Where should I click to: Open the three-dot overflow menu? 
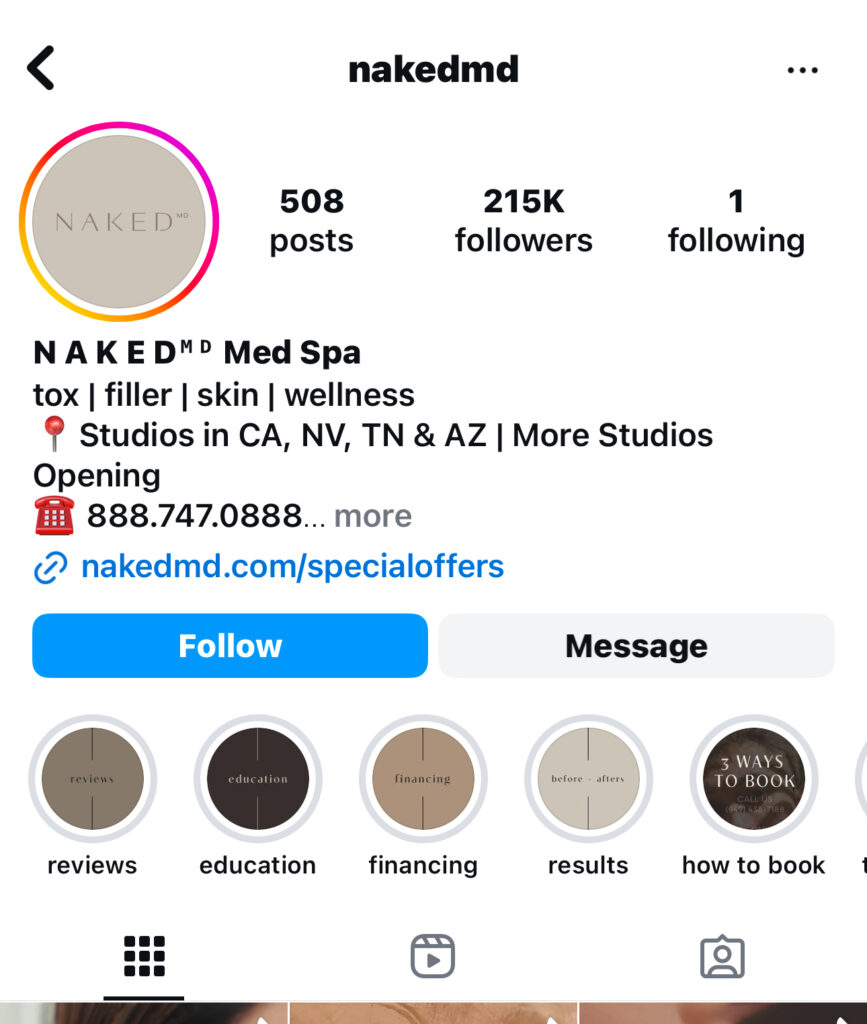(x=802, y=70)
